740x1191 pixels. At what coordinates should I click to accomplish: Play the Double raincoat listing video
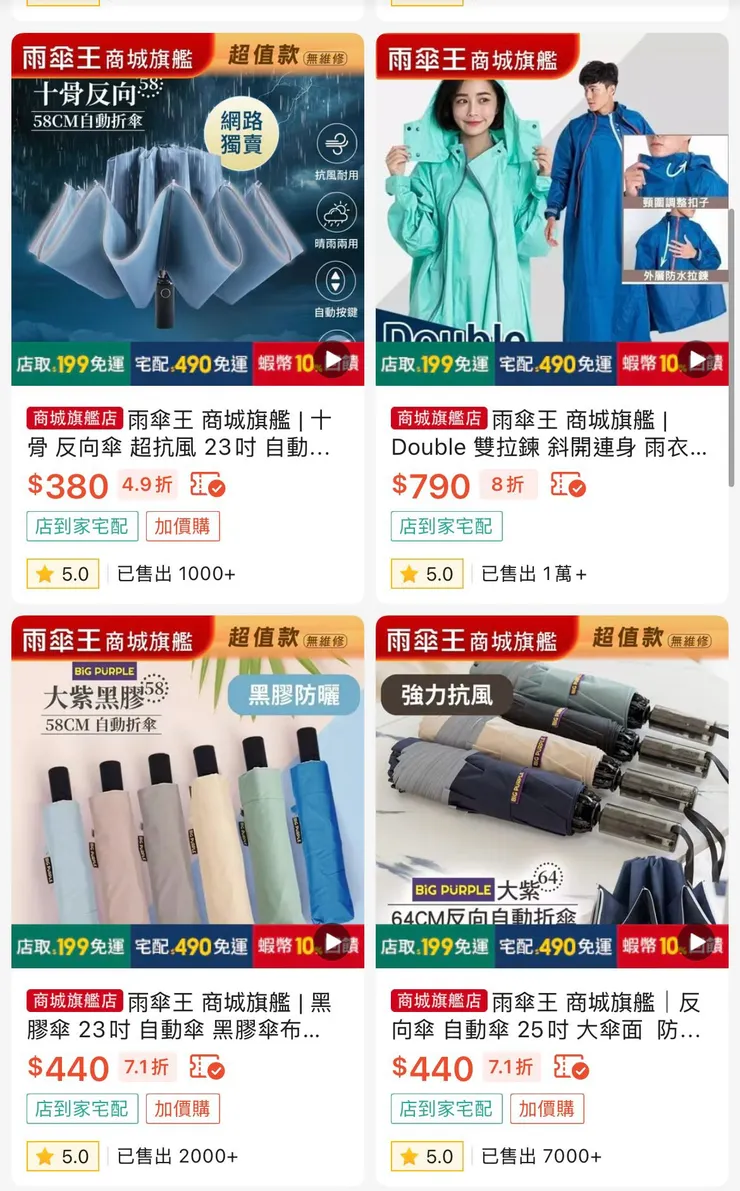point(696,360)
